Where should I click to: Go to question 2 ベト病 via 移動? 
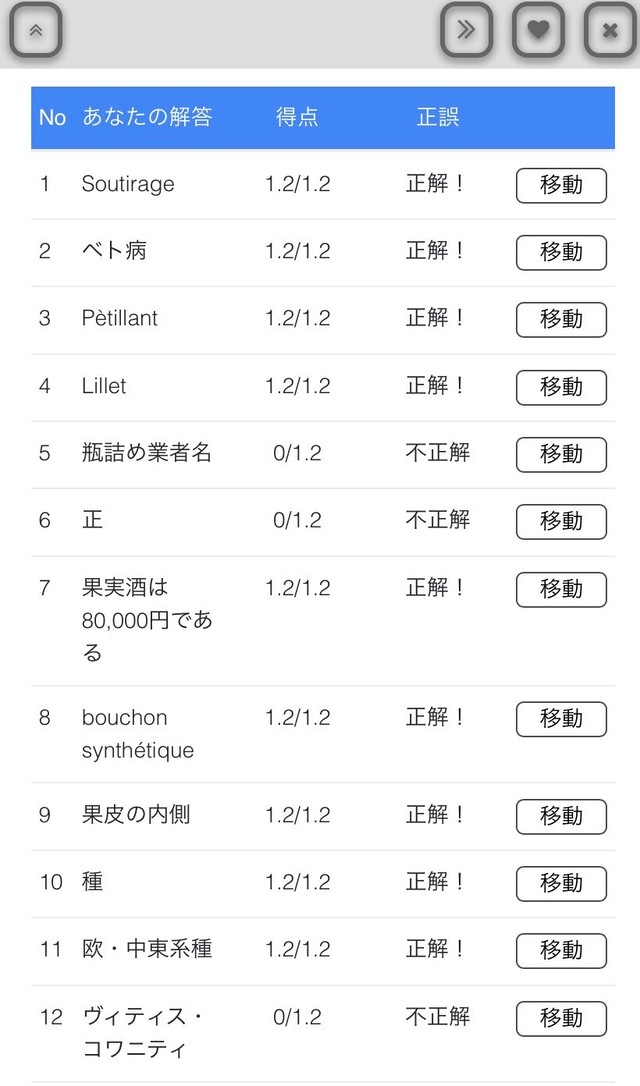tap(561, 252)
